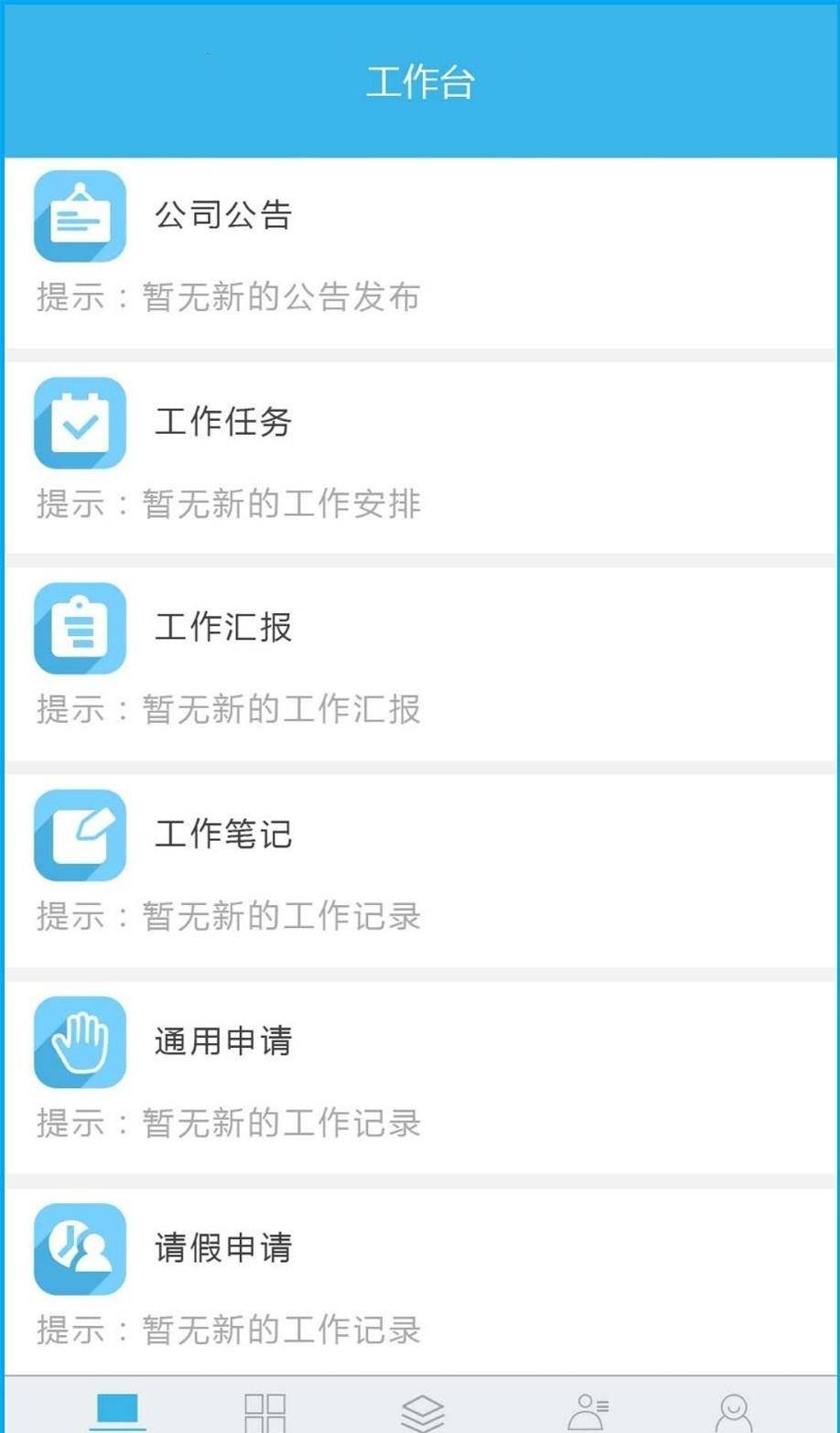
Task: Open the 工作任务 work tasks row
Action: coord(420,458)
